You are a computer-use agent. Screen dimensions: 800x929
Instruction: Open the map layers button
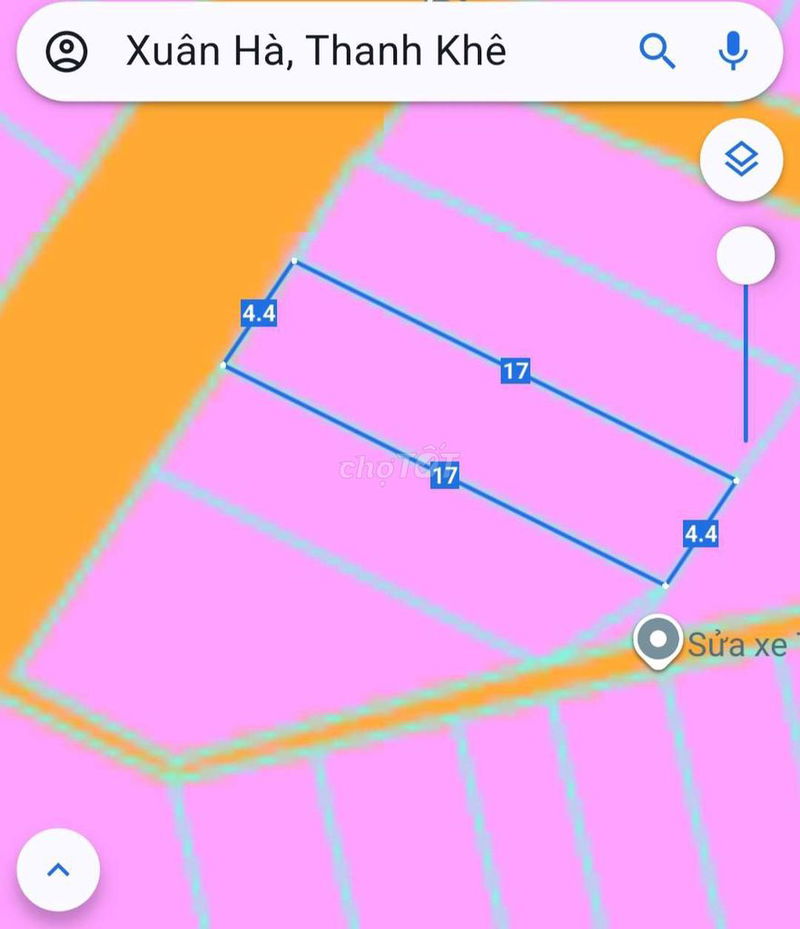tap(741, 159)
